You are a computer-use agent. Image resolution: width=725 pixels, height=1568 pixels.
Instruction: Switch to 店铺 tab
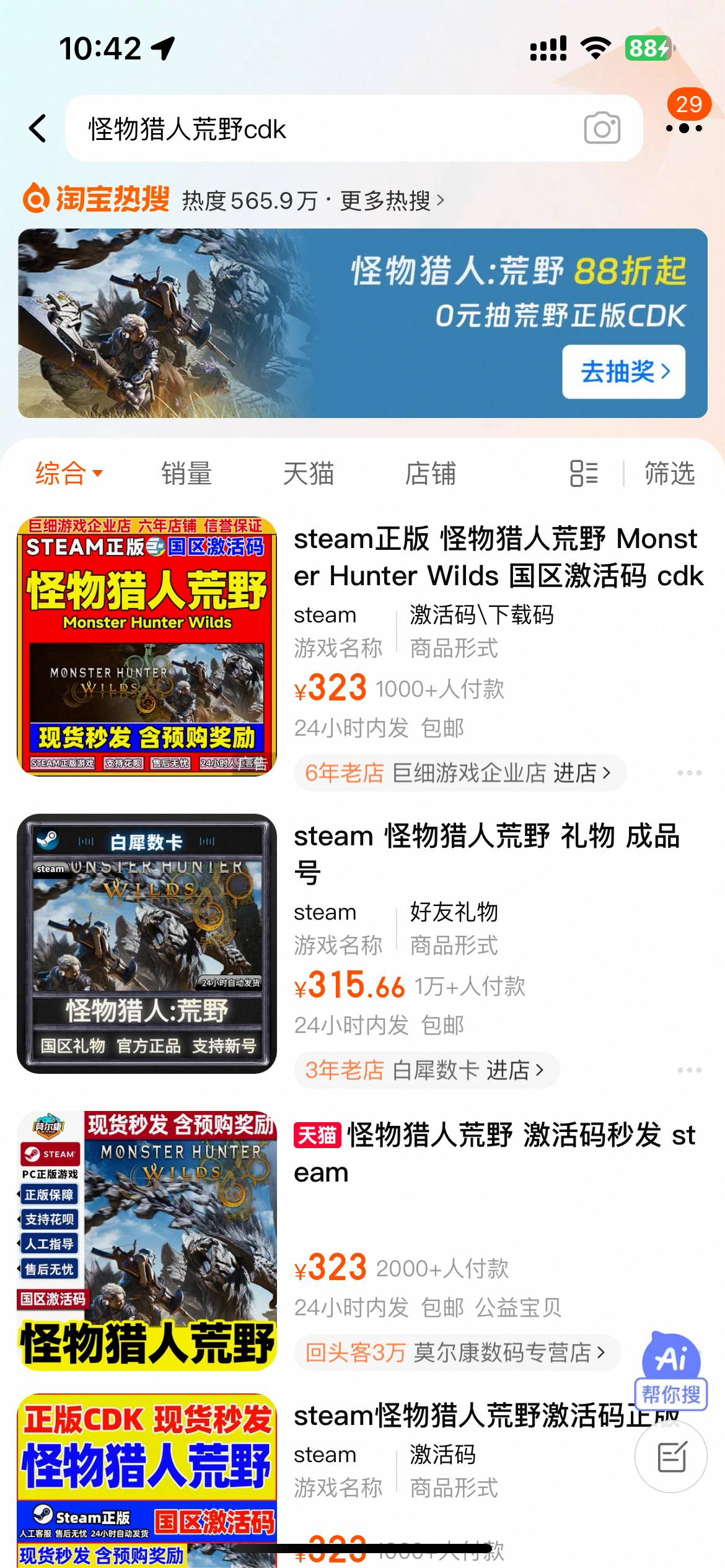430,474
